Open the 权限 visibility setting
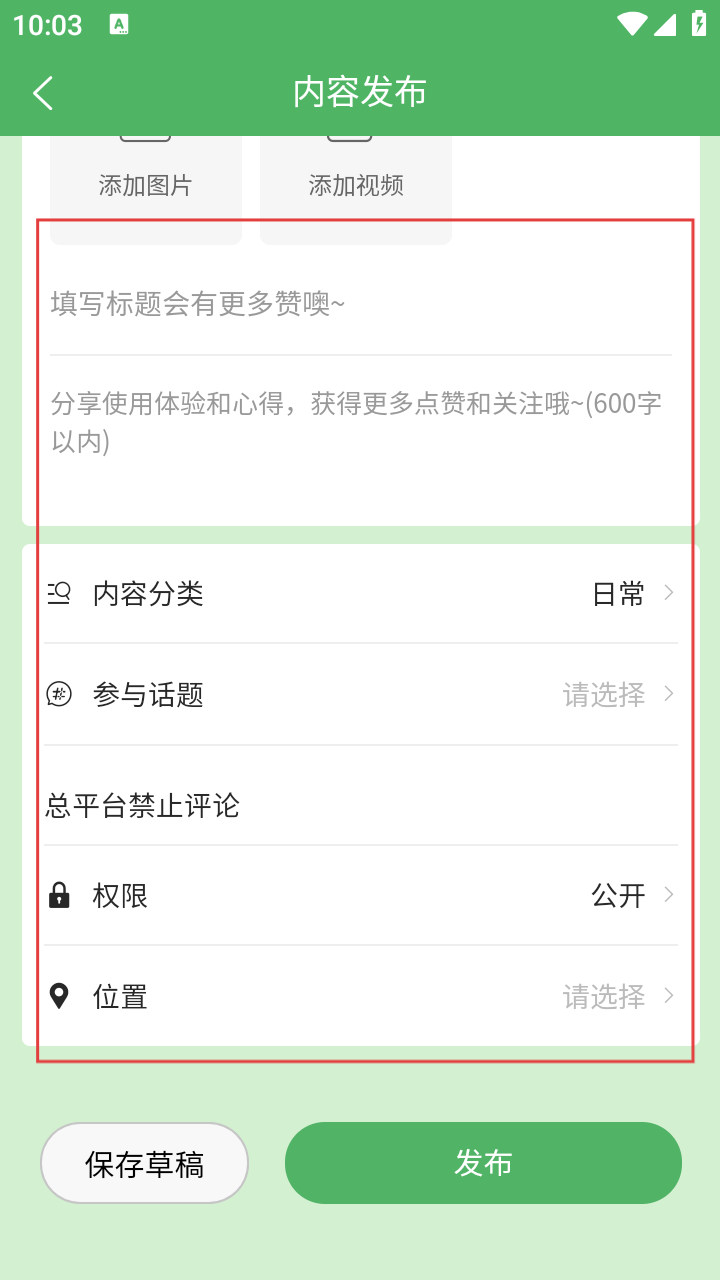The height and width of the screenshot is (1280, 720). [360, 895]
